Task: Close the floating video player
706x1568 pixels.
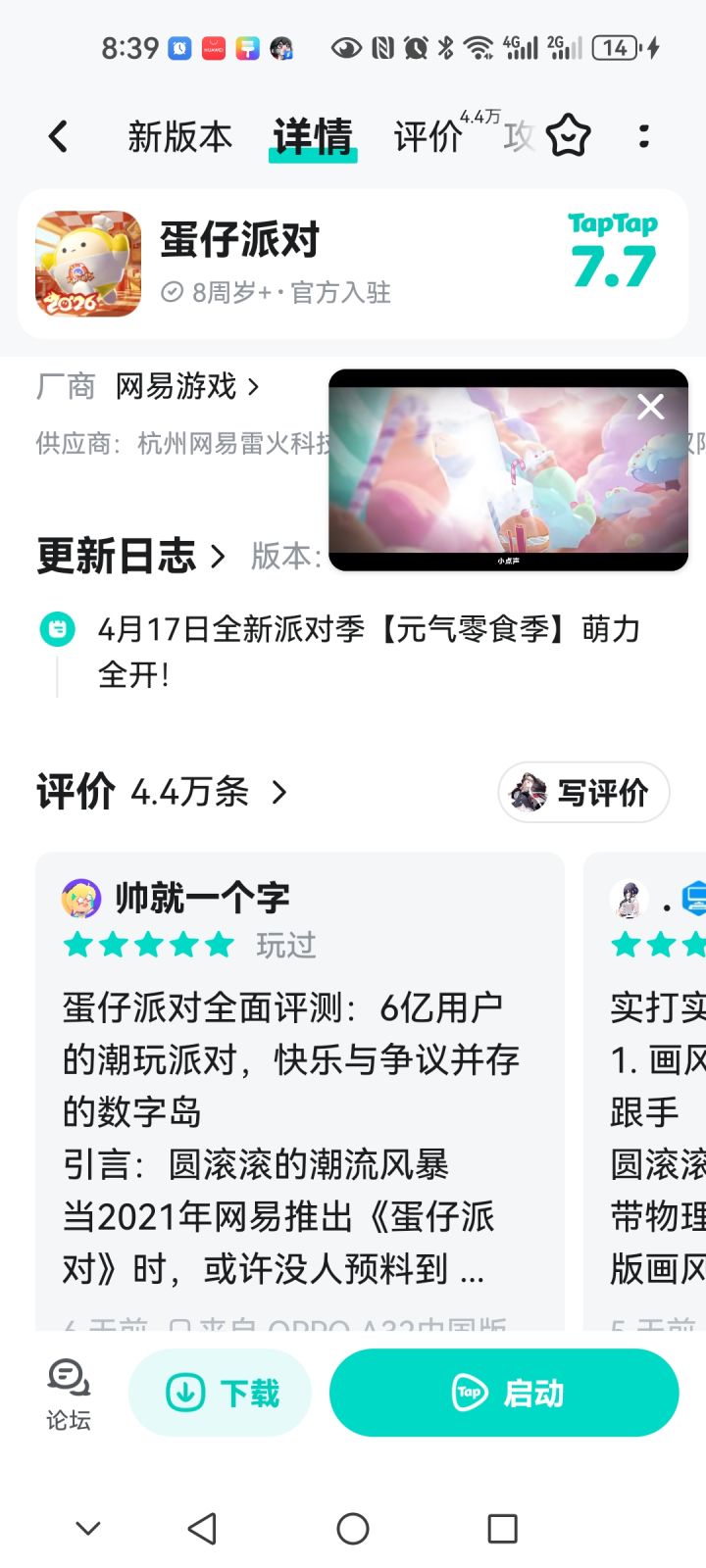Action: (650, 407)
